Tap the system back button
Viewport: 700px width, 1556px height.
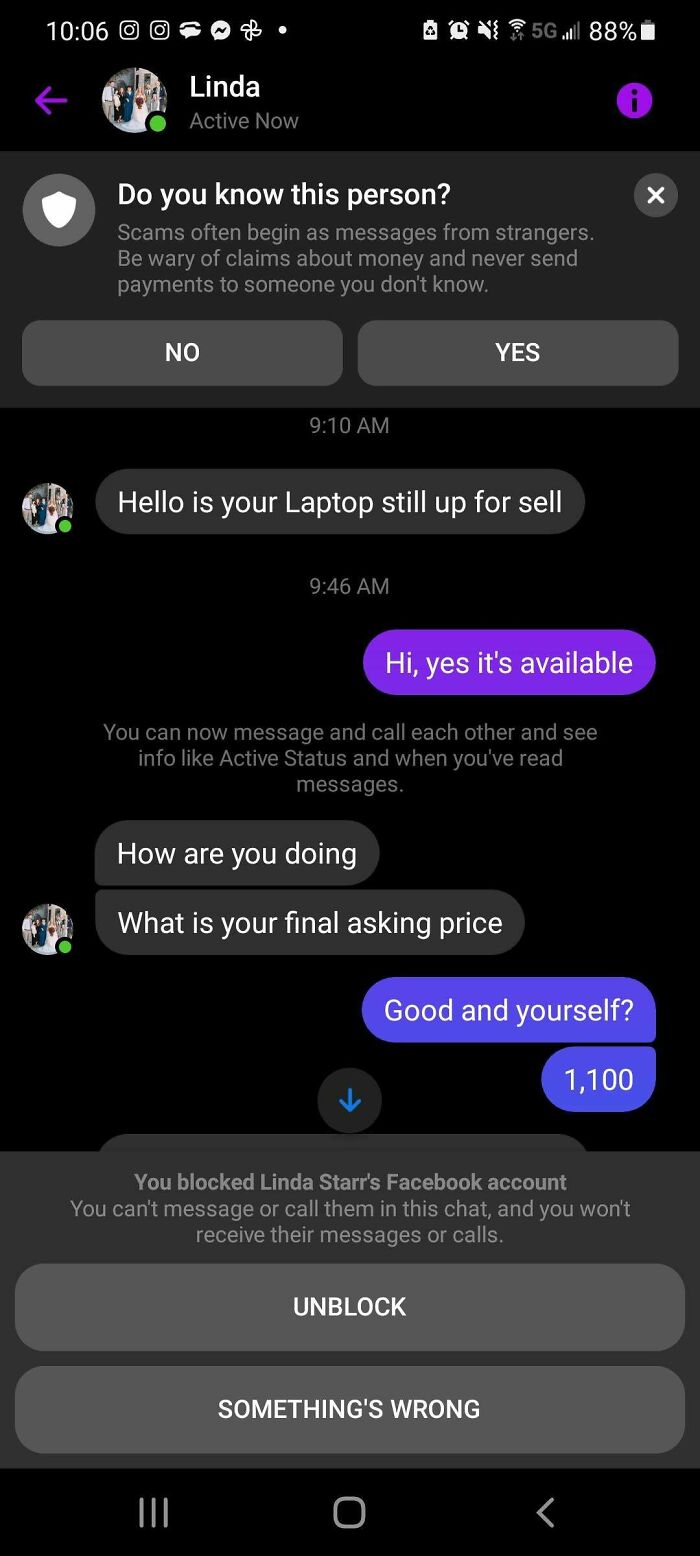[x=545, y=1512]
